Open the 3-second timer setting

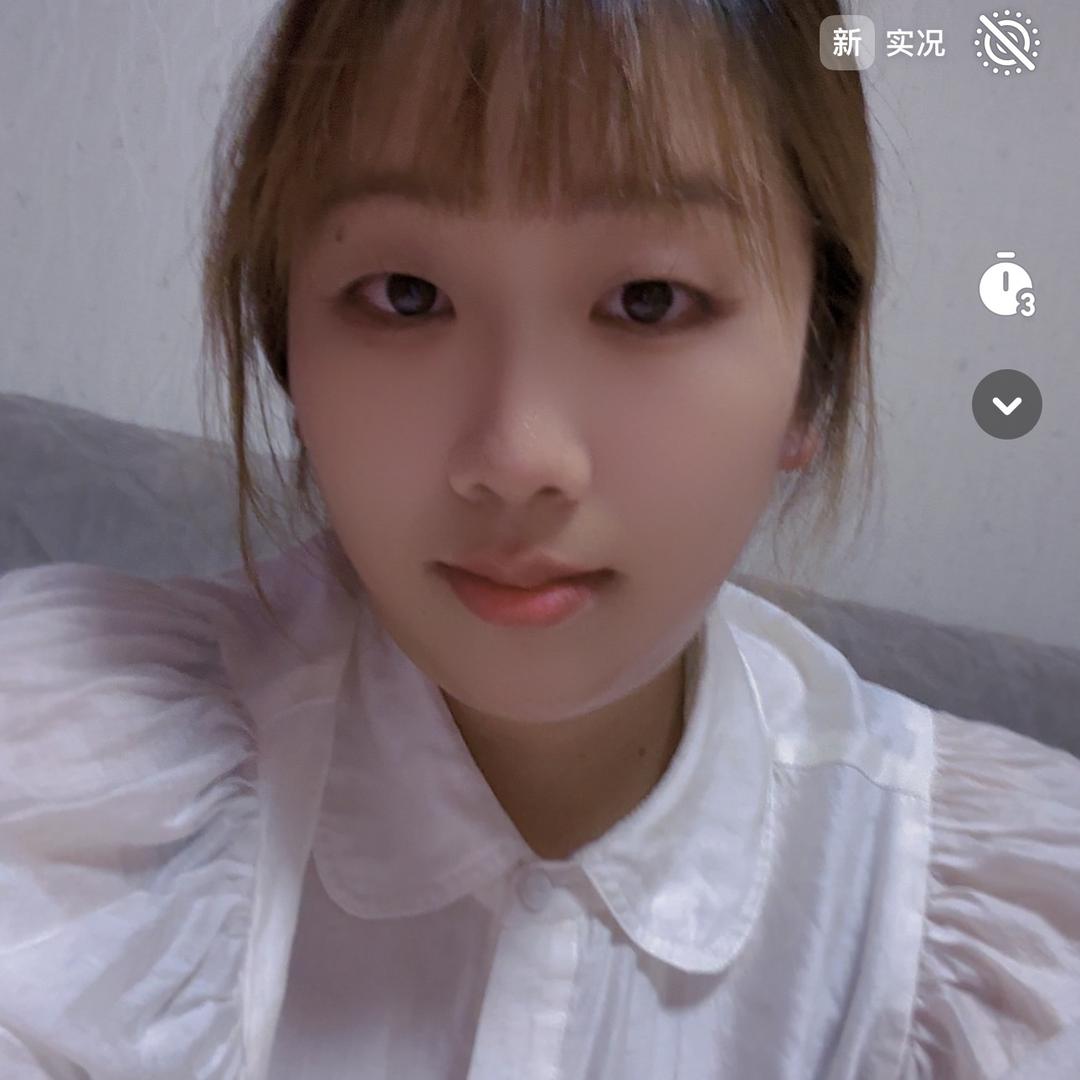point(1005,286)
